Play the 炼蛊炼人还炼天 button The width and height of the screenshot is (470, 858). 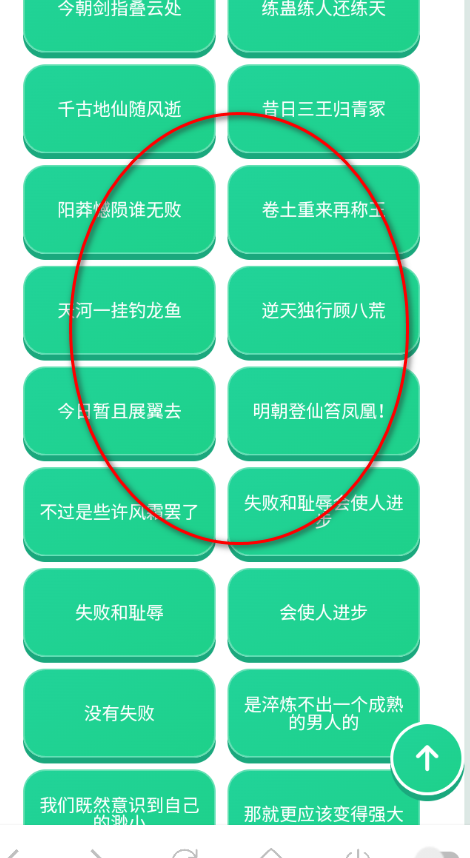pos(323,26)
